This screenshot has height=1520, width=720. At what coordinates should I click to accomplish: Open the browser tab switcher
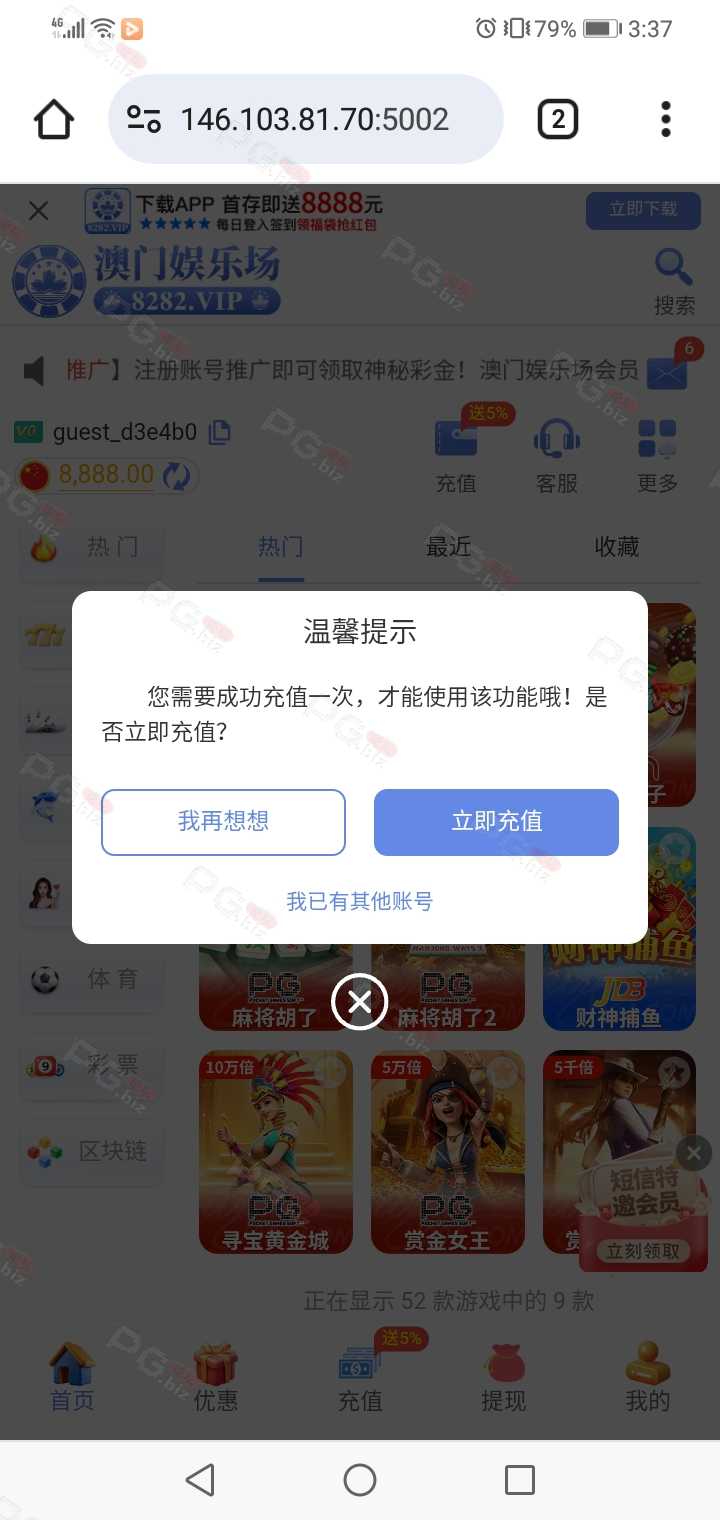[x=558, y=120]
